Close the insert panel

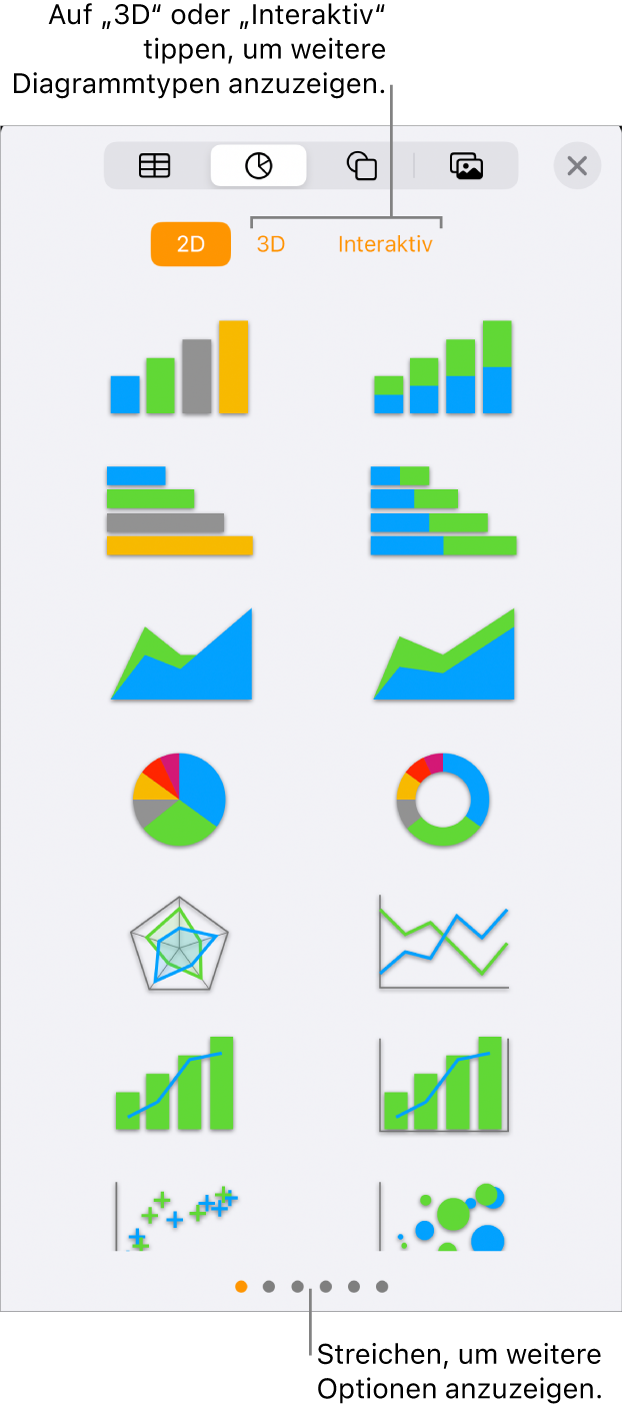point(577,166)
